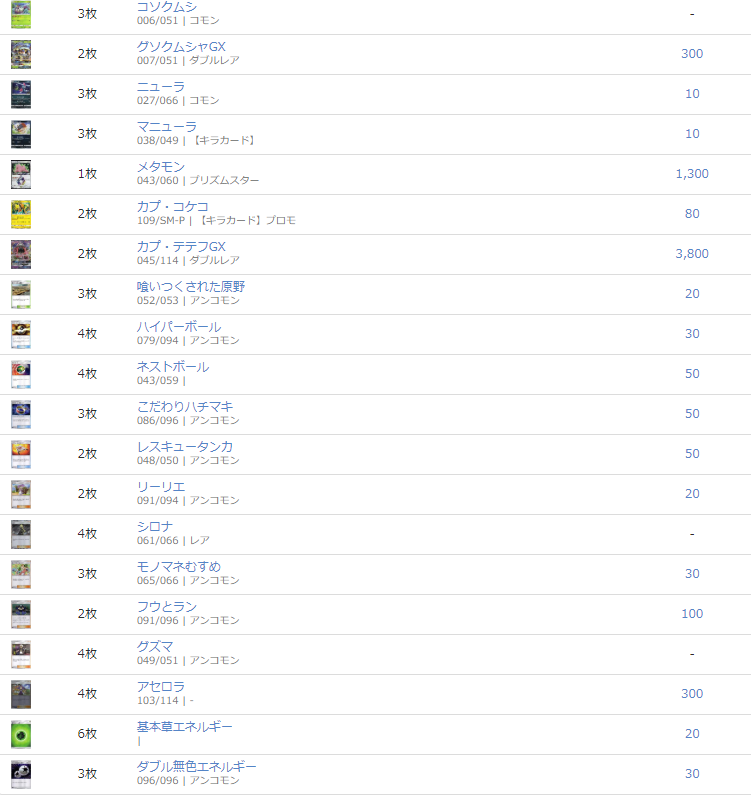Image resolution: width=751 pixels, height=795 pixels.
Task: Open the フウとラン card link
Action: [x=167, y=607]
